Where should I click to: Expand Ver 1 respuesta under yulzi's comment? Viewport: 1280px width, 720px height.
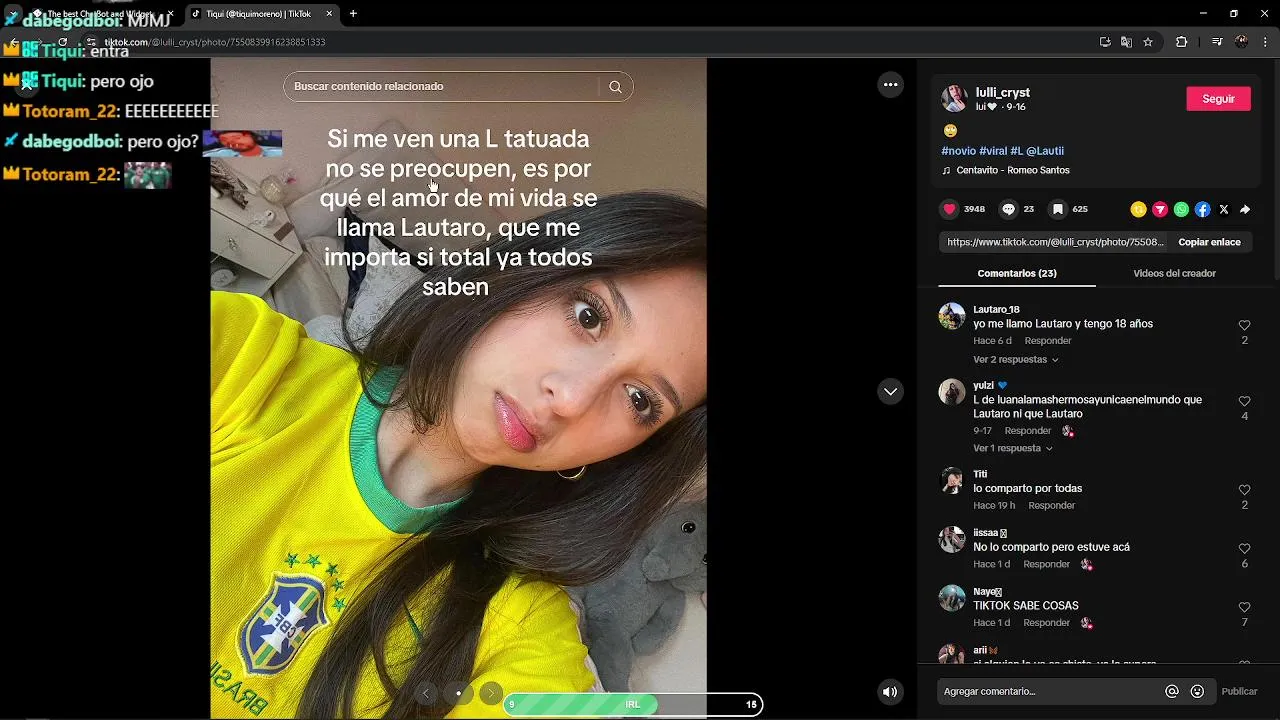pyautogui.click(x=1012, y=448)
